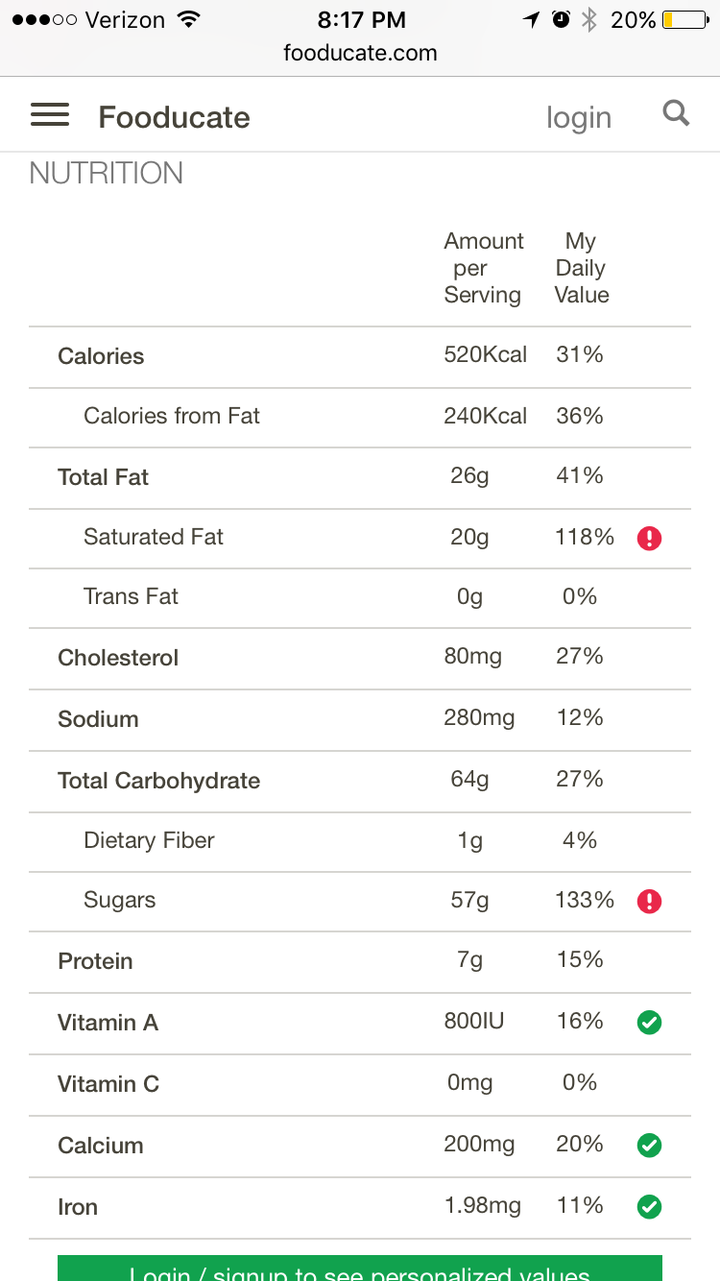The image size is (720, 1281).
Task: Open the login link
Action: coord(578,118)
